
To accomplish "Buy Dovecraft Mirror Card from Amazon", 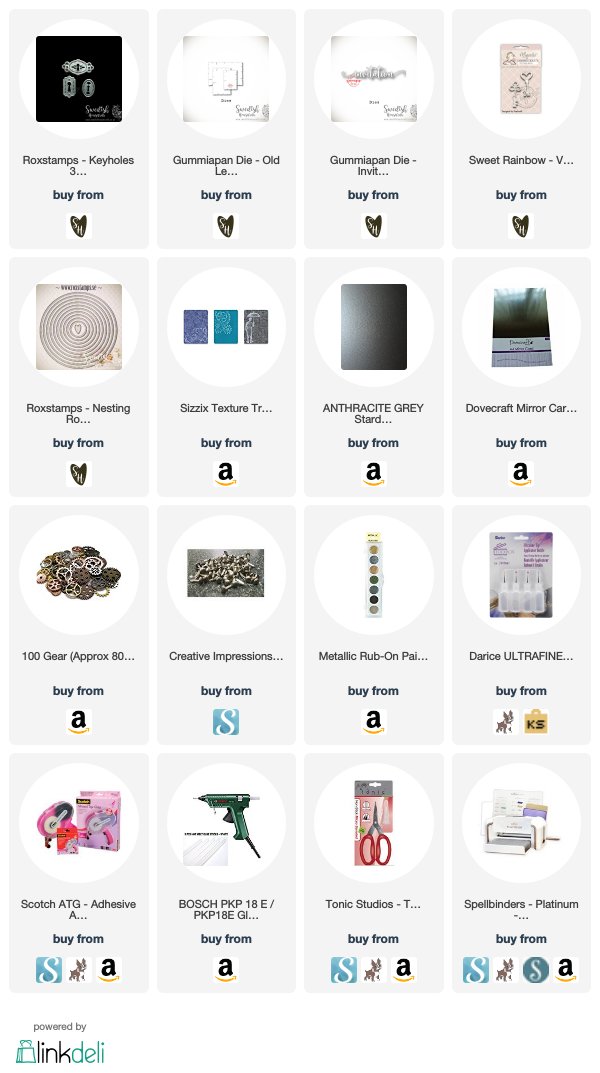I will point(521,474).
